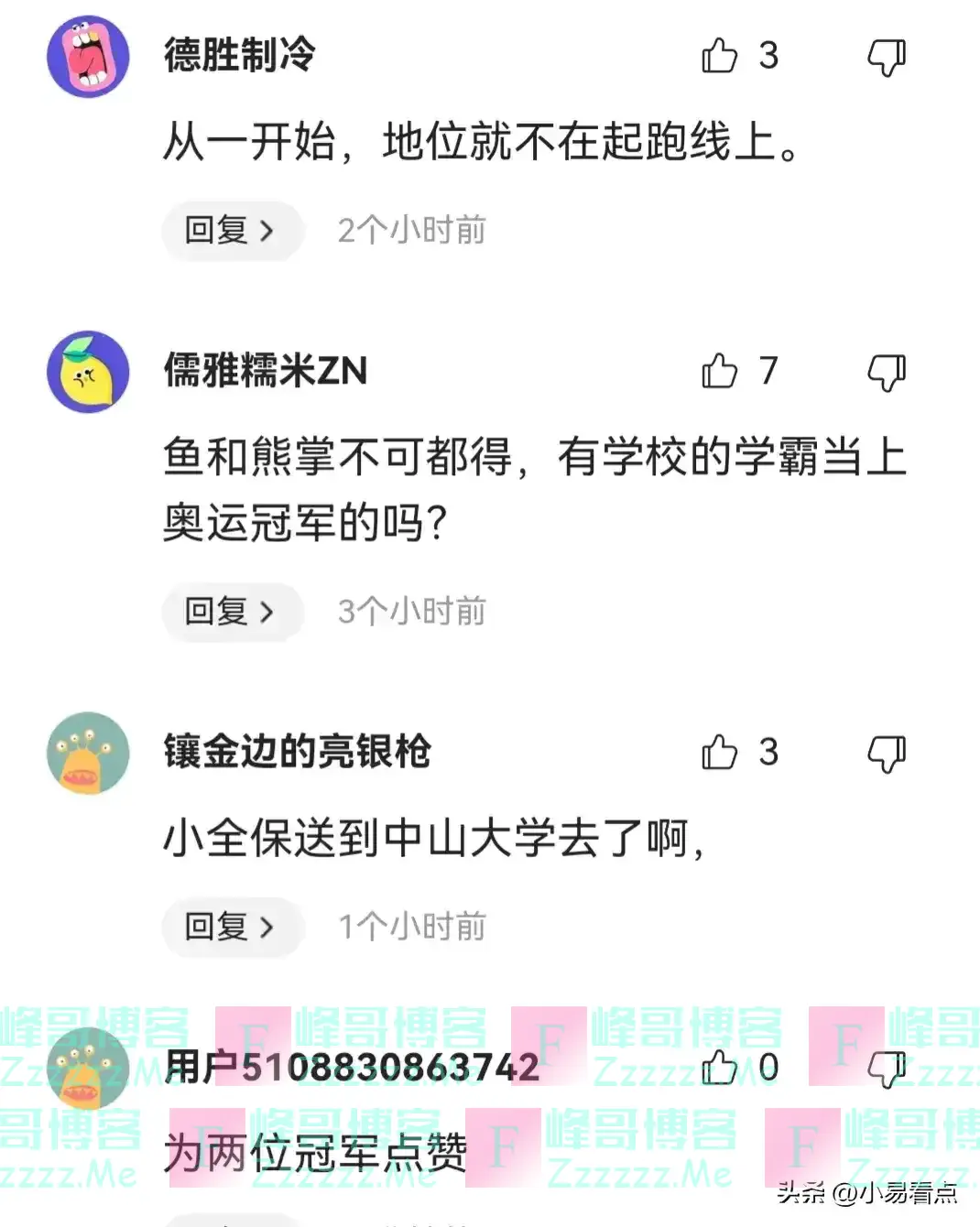Tap the lemon avatar of 儒雅糯米ZN
Viewport: 980px width, 1227px height.
pos(88,370)
